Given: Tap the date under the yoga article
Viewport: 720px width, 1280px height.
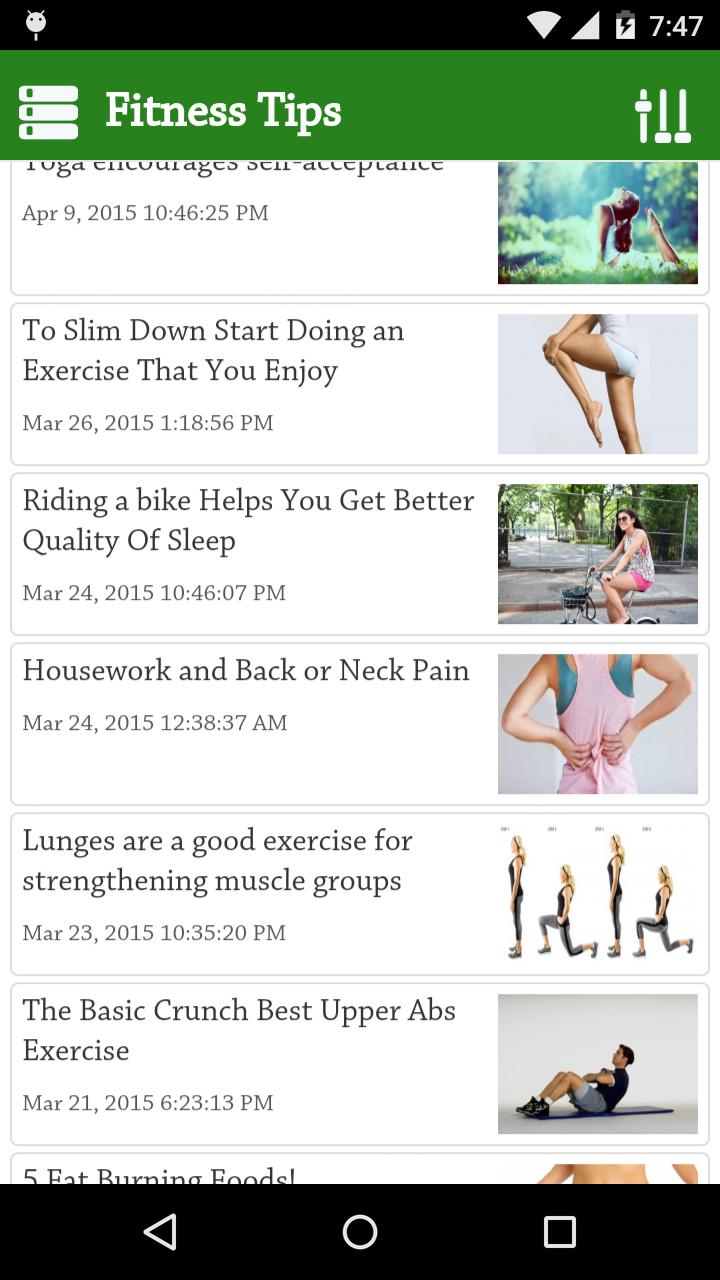Looking at the screenshot, I should pyautogui.click(x=144, y=212).
